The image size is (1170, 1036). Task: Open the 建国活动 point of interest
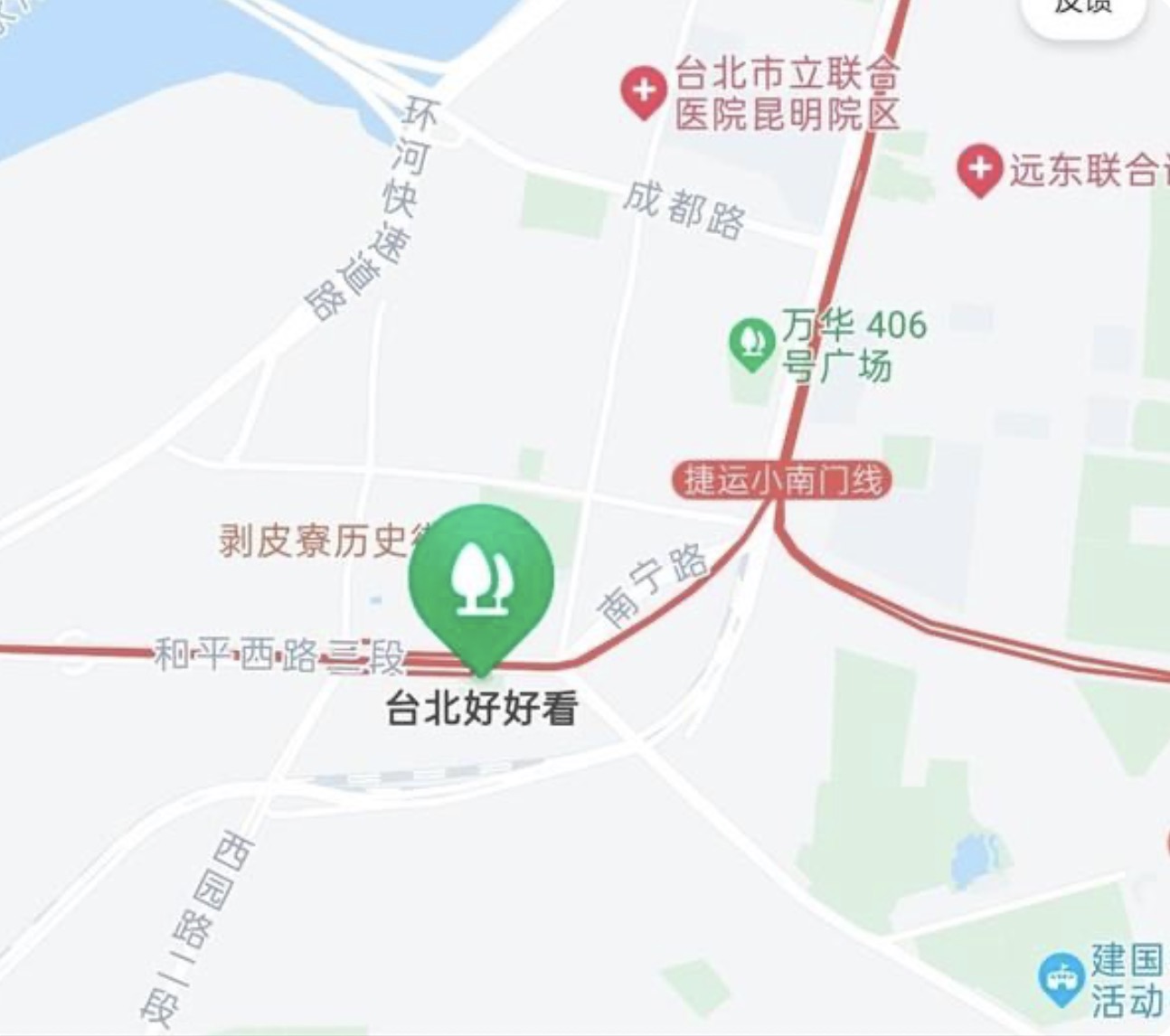[1061, 979]
